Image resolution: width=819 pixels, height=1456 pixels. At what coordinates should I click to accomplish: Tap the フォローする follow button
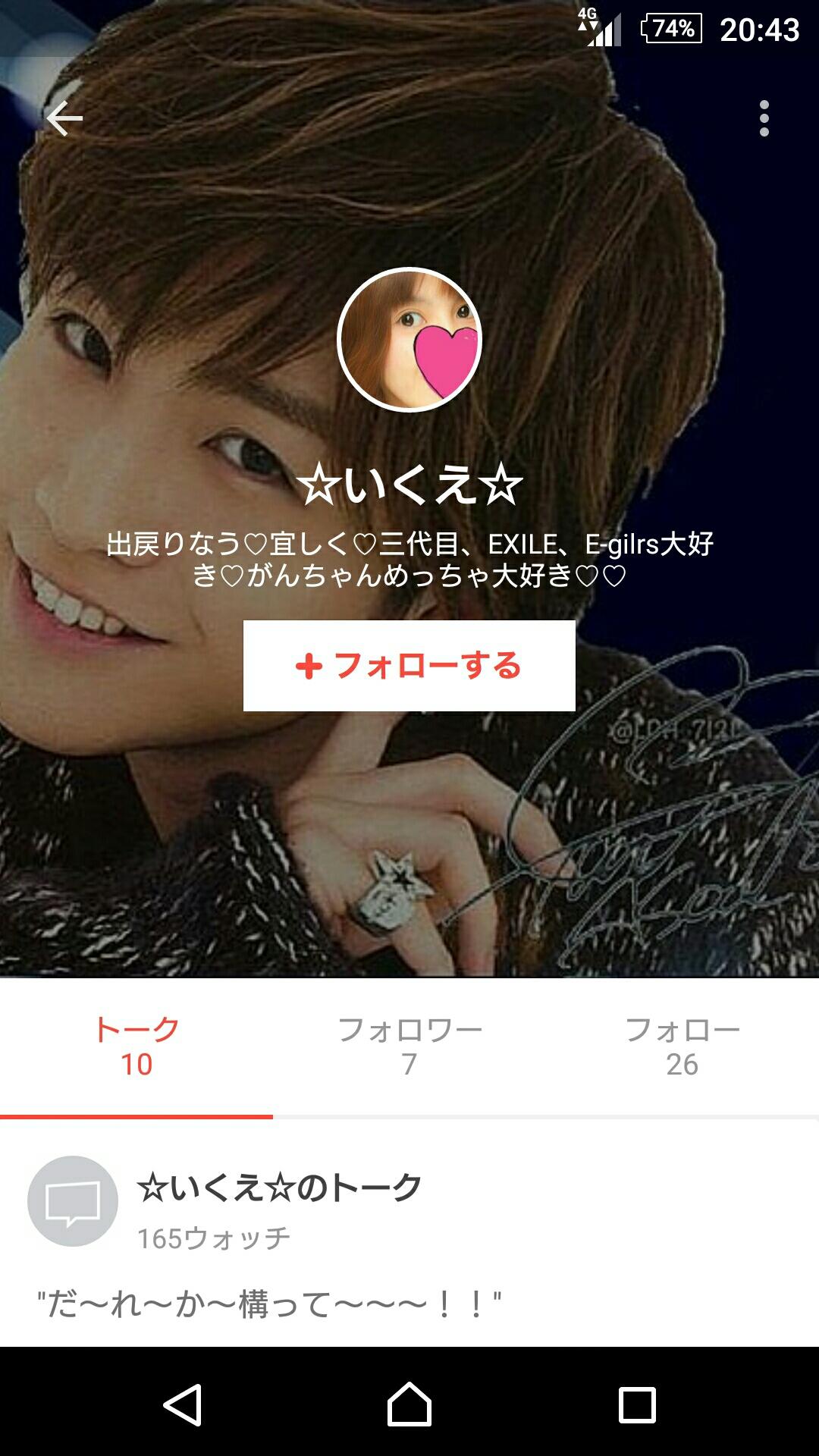pyautogui.click(x=409, y=666)
